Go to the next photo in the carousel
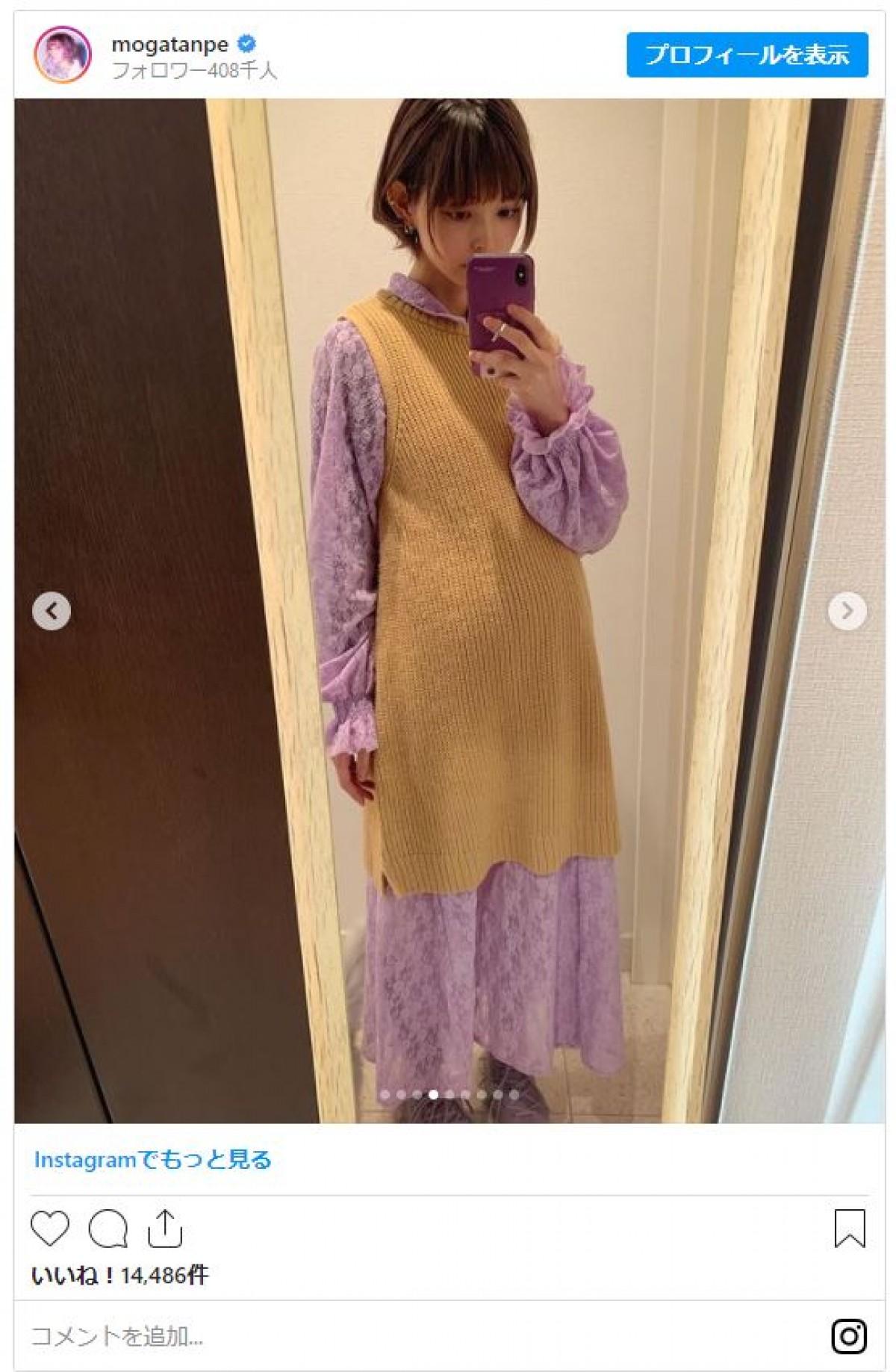The width and height of the screenshot is (896, 1372). point(847,611)
